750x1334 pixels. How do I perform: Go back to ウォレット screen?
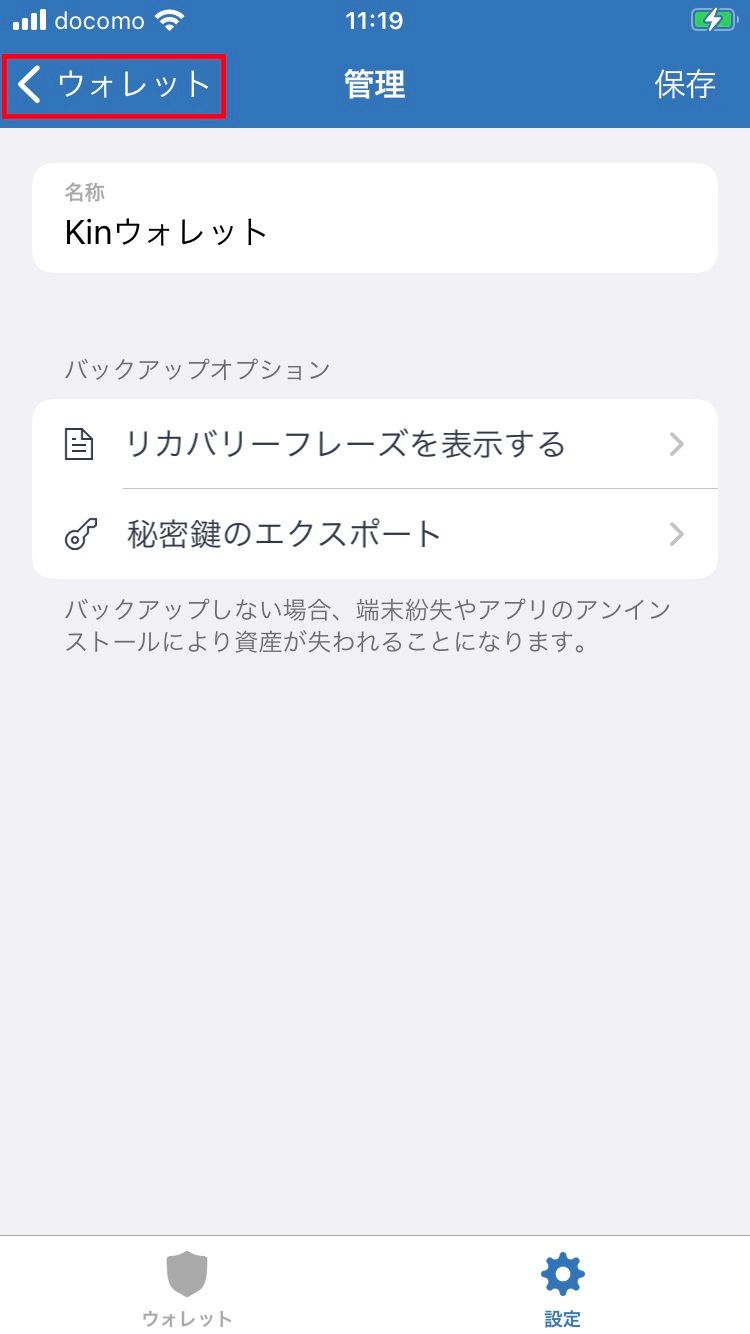114,86
